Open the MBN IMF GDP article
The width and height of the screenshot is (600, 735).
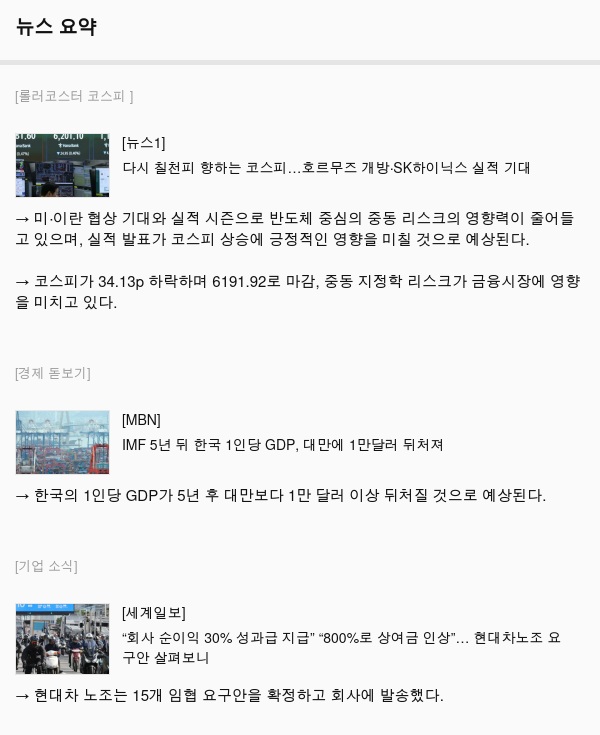(x=282, y=444)
